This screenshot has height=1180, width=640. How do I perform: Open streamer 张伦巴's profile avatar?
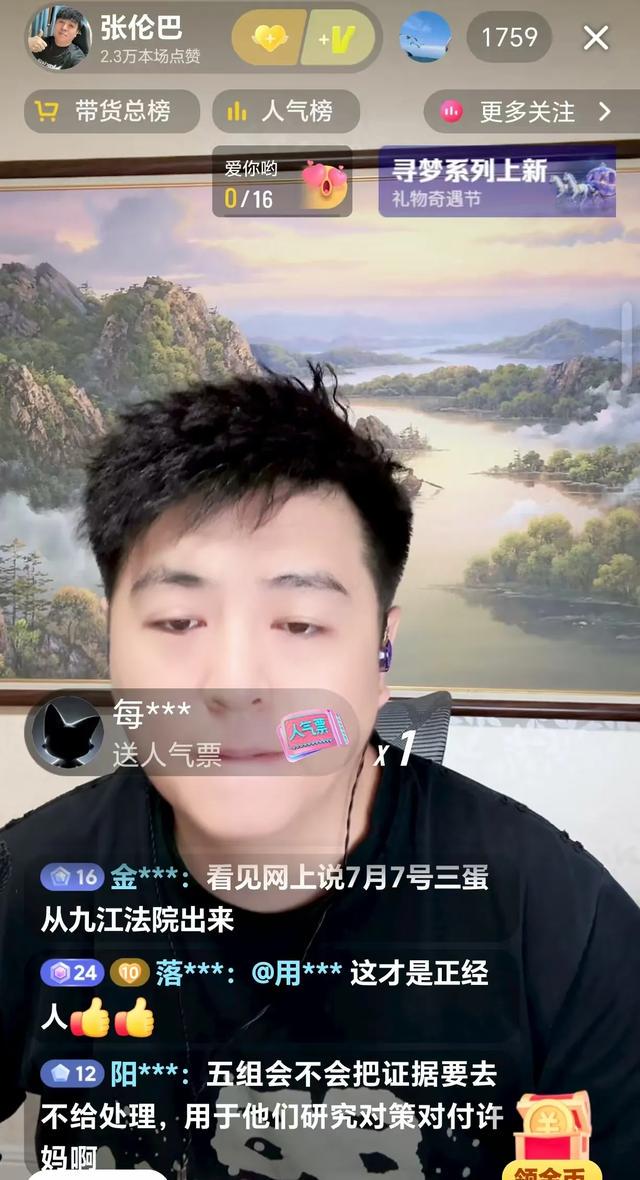tap(59, 38)
